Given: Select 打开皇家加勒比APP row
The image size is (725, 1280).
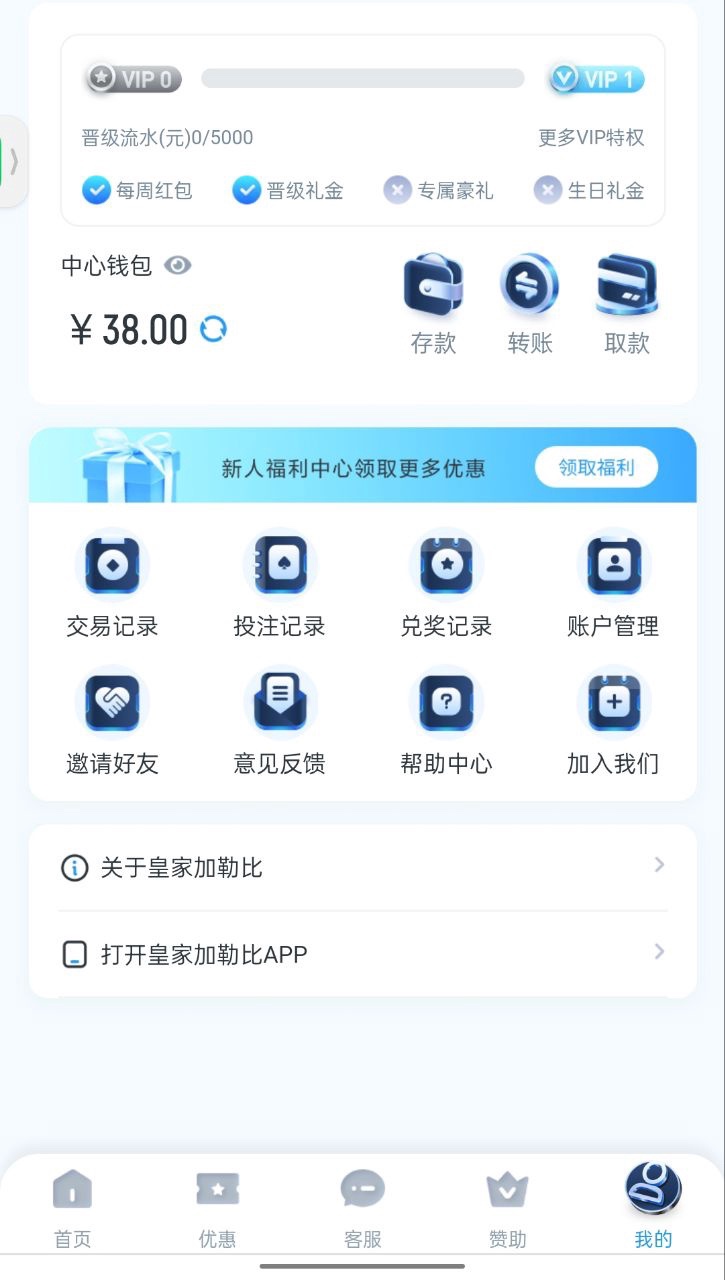Looking at the screenshot, I should click(x=362, y=954).
